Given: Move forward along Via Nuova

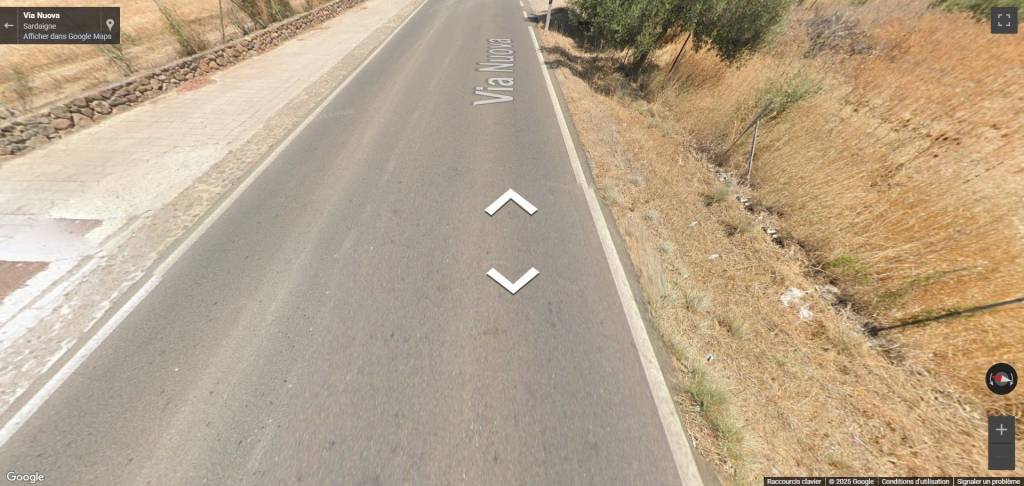Looking at the screenshot, I should (x=511, y=202).
